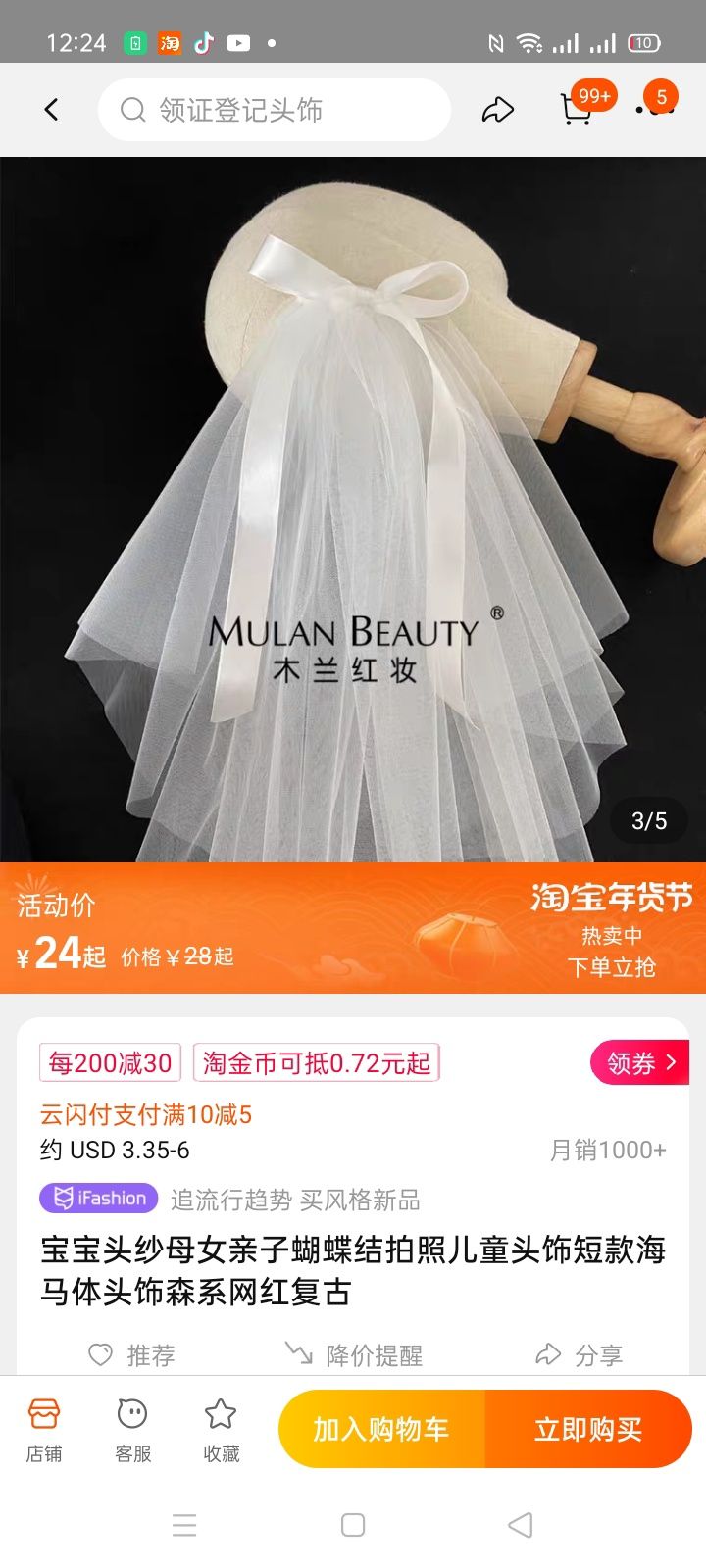Open the 淘宝年货节 promotion banner
706x1568 pixels.
(610, 928)
